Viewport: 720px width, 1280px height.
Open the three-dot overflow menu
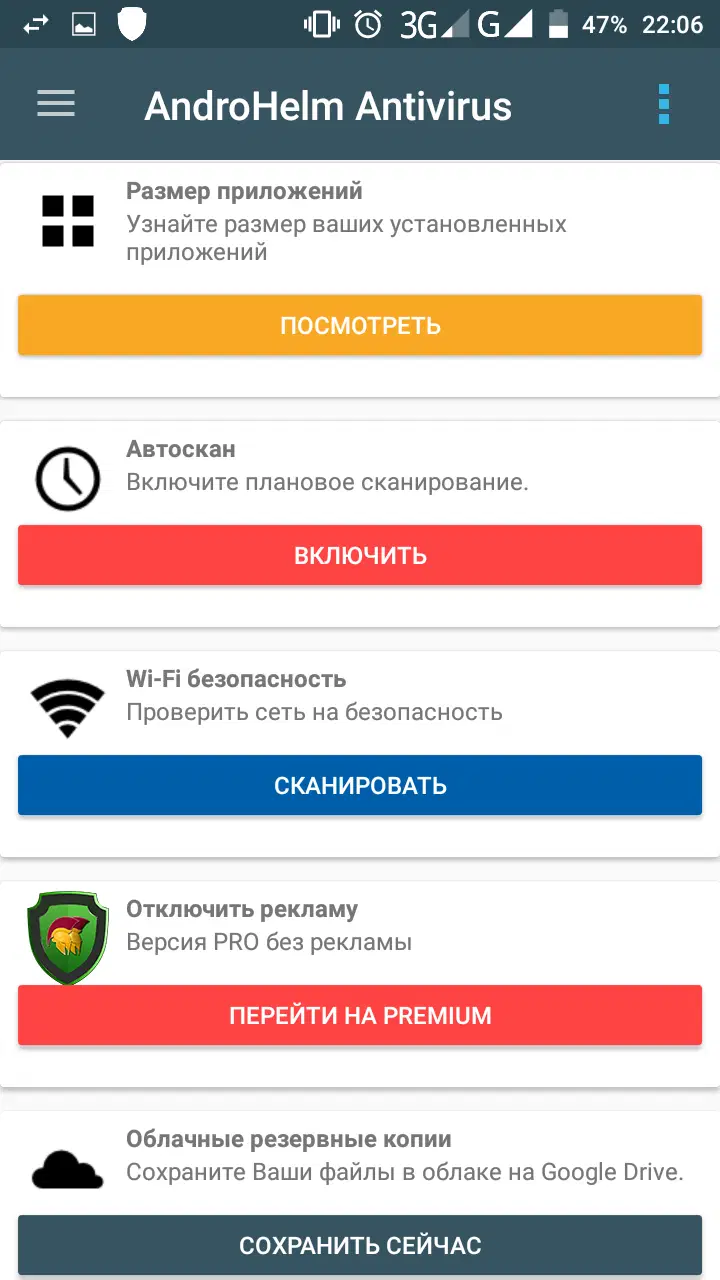[x=664, y=104]
